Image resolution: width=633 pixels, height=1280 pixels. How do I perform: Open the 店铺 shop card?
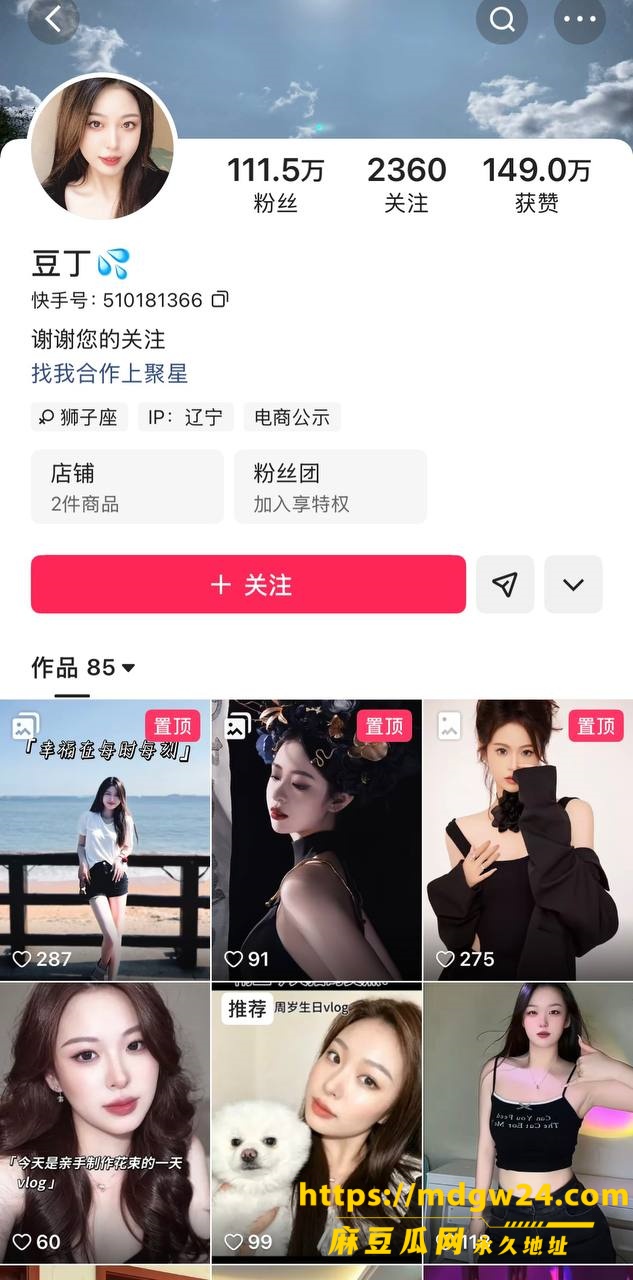coord(127,486)
